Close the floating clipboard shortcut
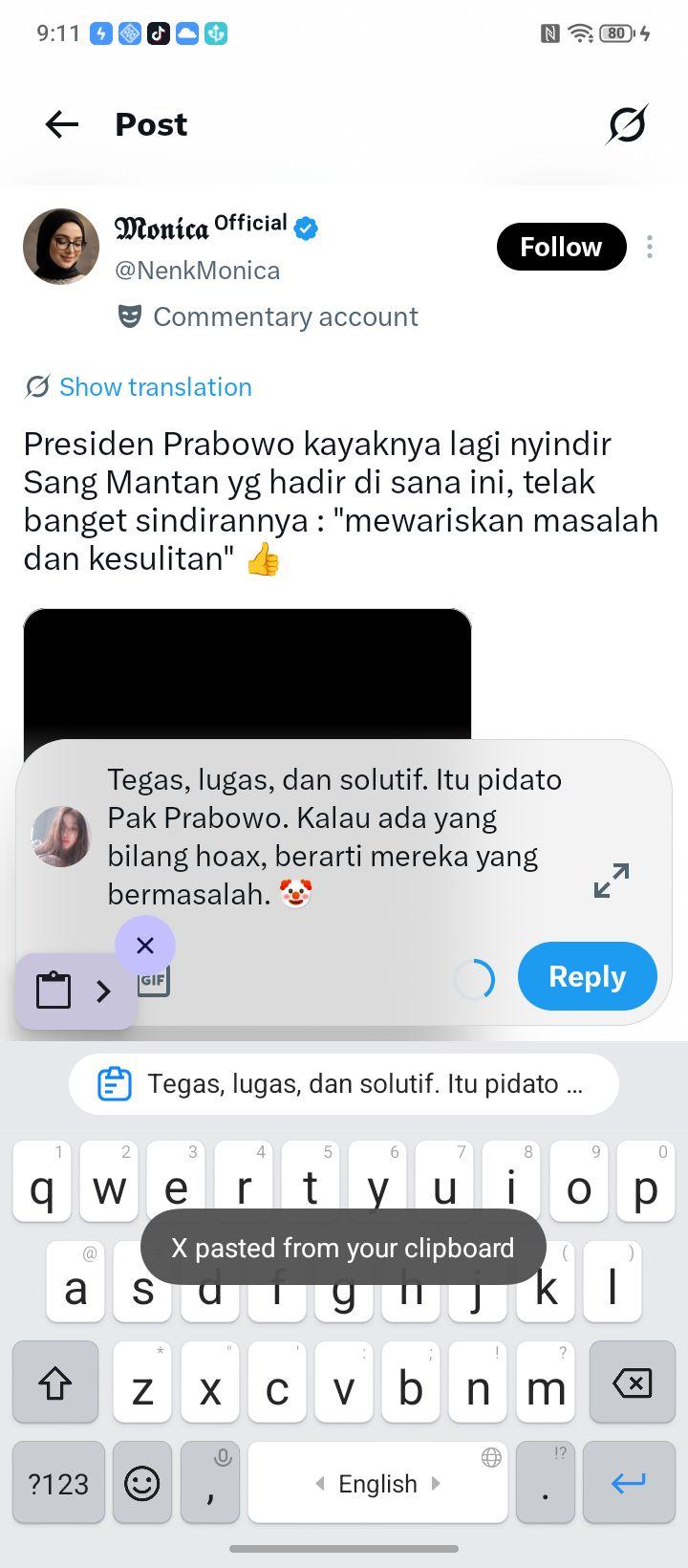 tap(145, 946)
